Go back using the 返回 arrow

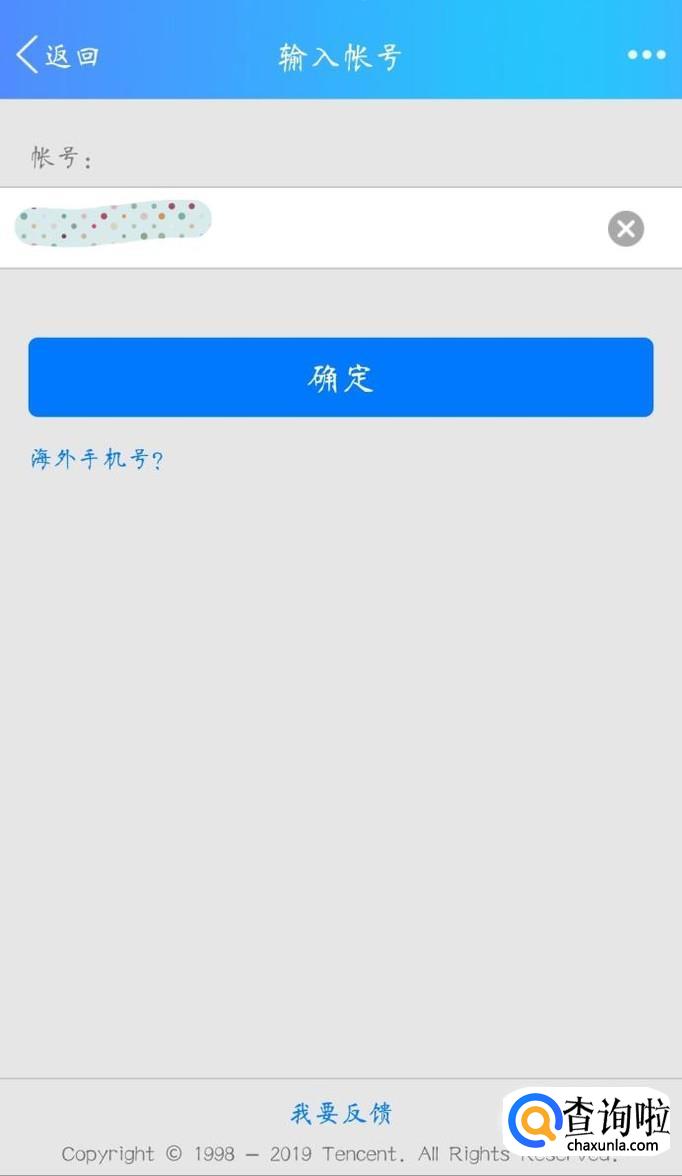[x=56, y=56]
